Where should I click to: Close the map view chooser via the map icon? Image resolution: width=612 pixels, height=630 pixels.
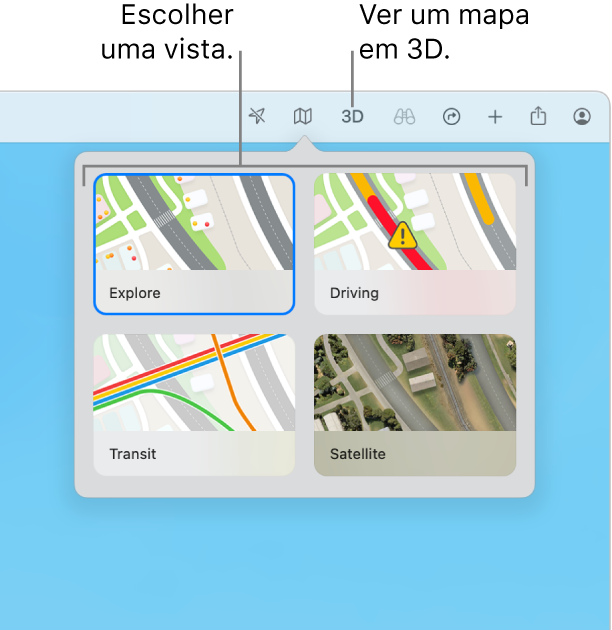coord(303,117)
